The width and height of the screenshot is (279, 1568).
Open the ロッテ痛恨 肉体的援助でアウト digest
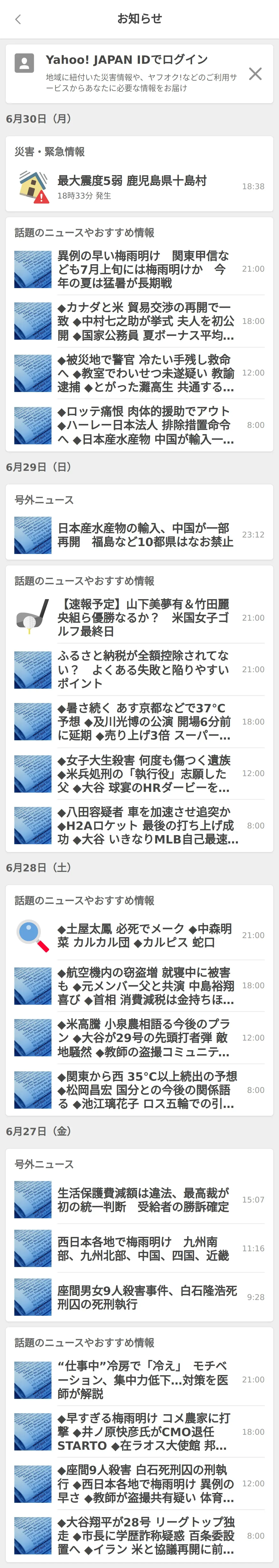139,425
